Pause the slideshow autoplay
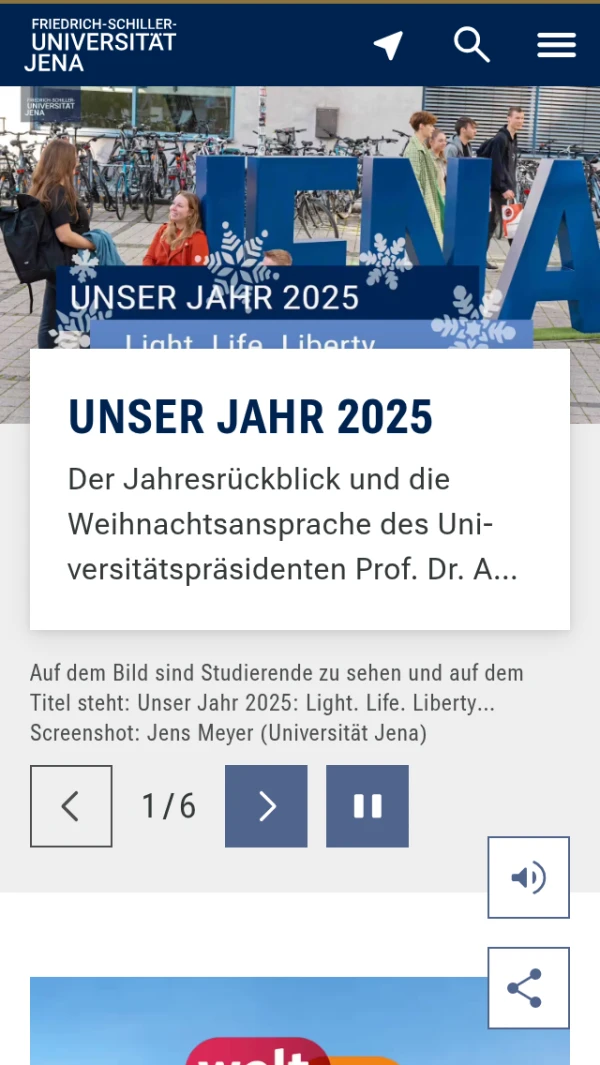600x1065 pixels. pyautogui.click(x=367, y=806)
